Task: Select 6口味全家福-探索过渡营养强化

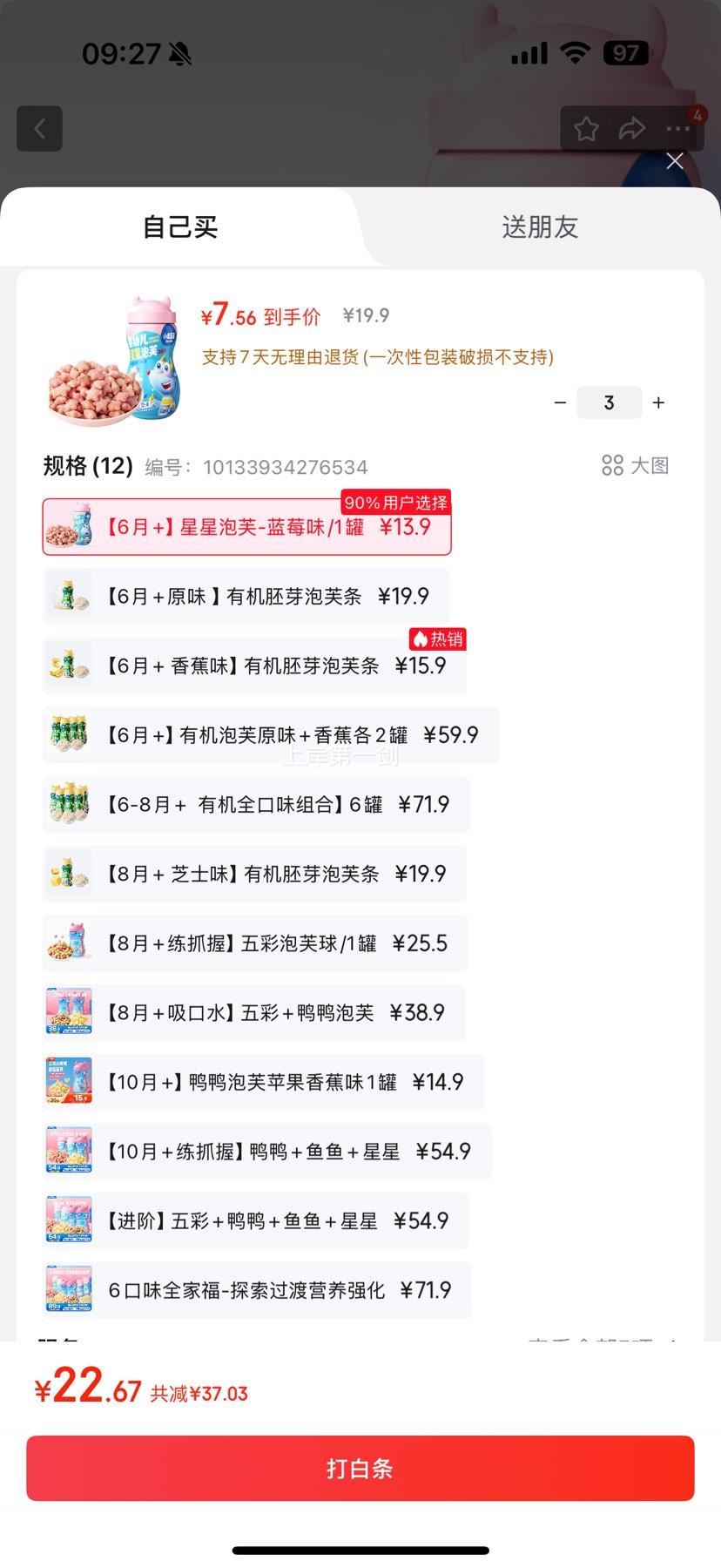Action: click(x=257, y=1290)
